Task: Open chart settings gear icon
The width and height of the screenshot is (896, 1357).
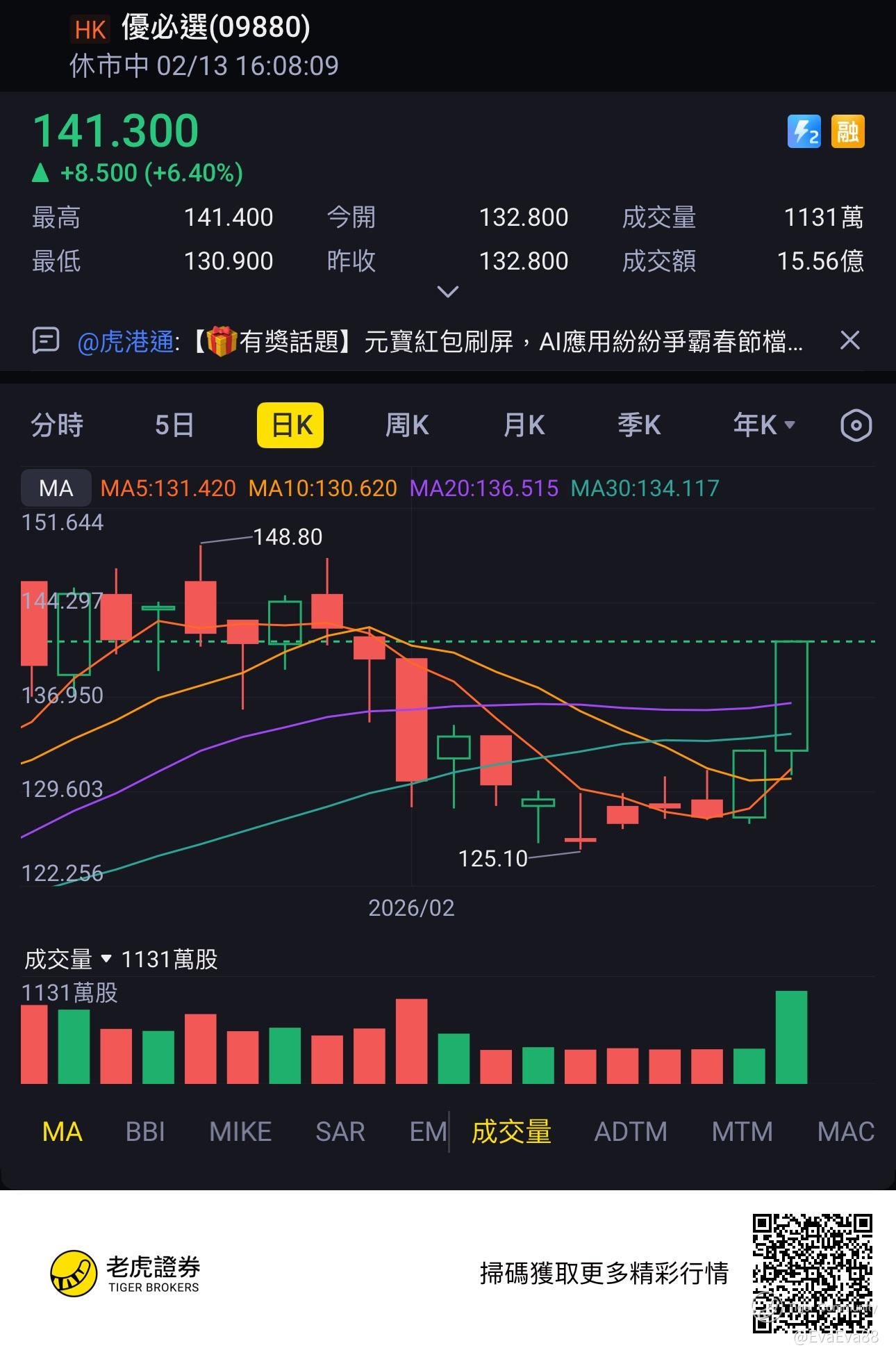Action: point(856,425)
